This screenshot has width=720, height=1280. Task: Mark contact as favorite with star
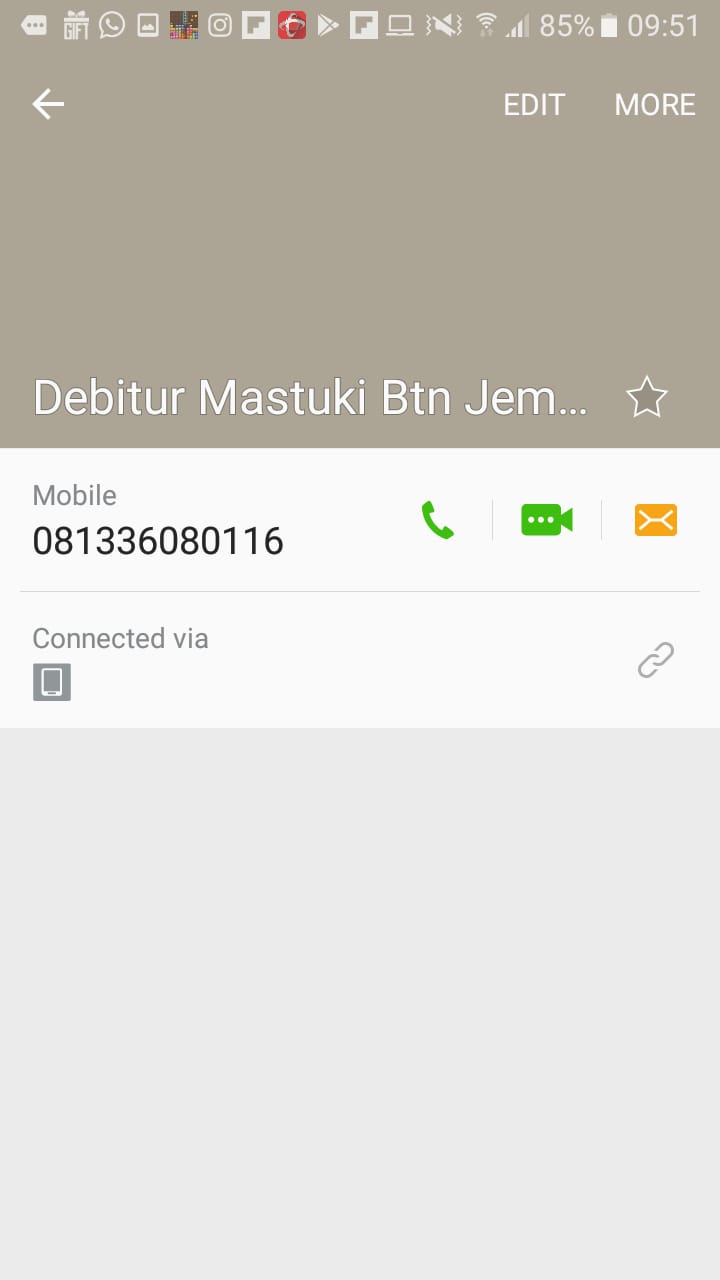[x=646, y=397]
